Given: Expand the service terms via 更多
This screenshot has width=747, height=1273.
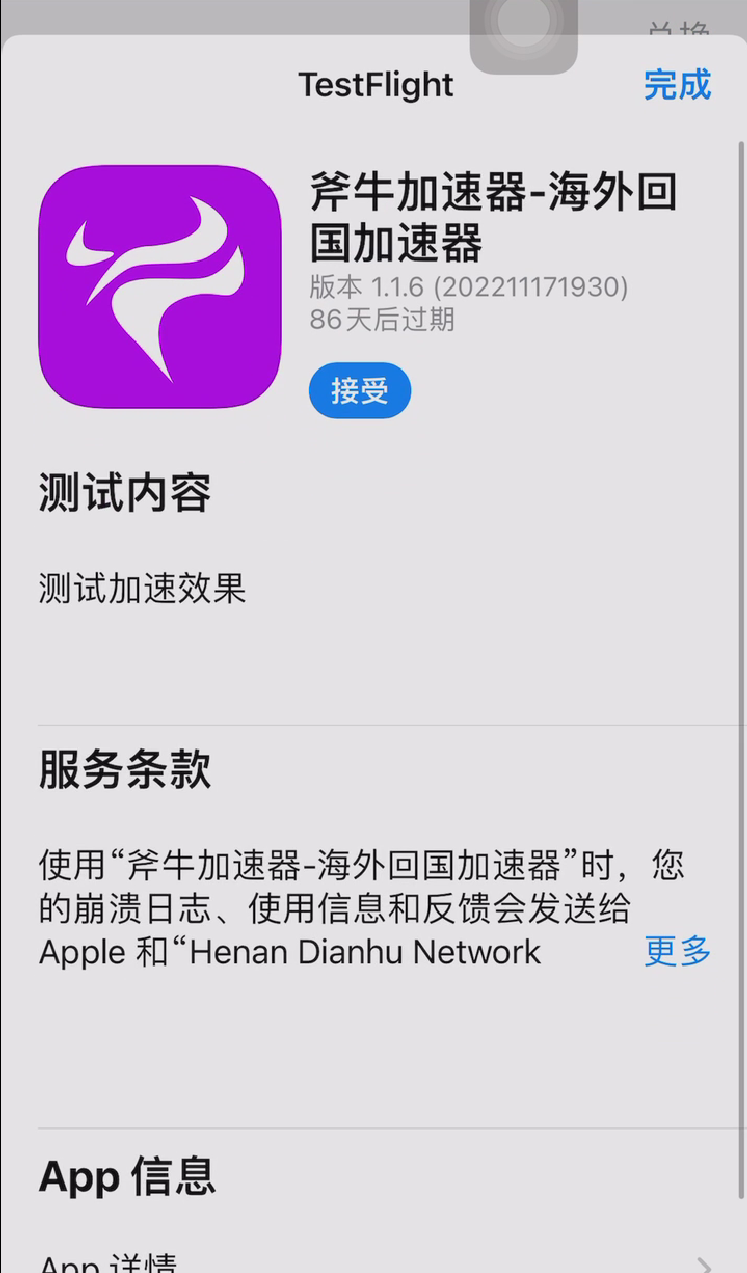Looking at the screenshot, I should (x=677, y=951).
